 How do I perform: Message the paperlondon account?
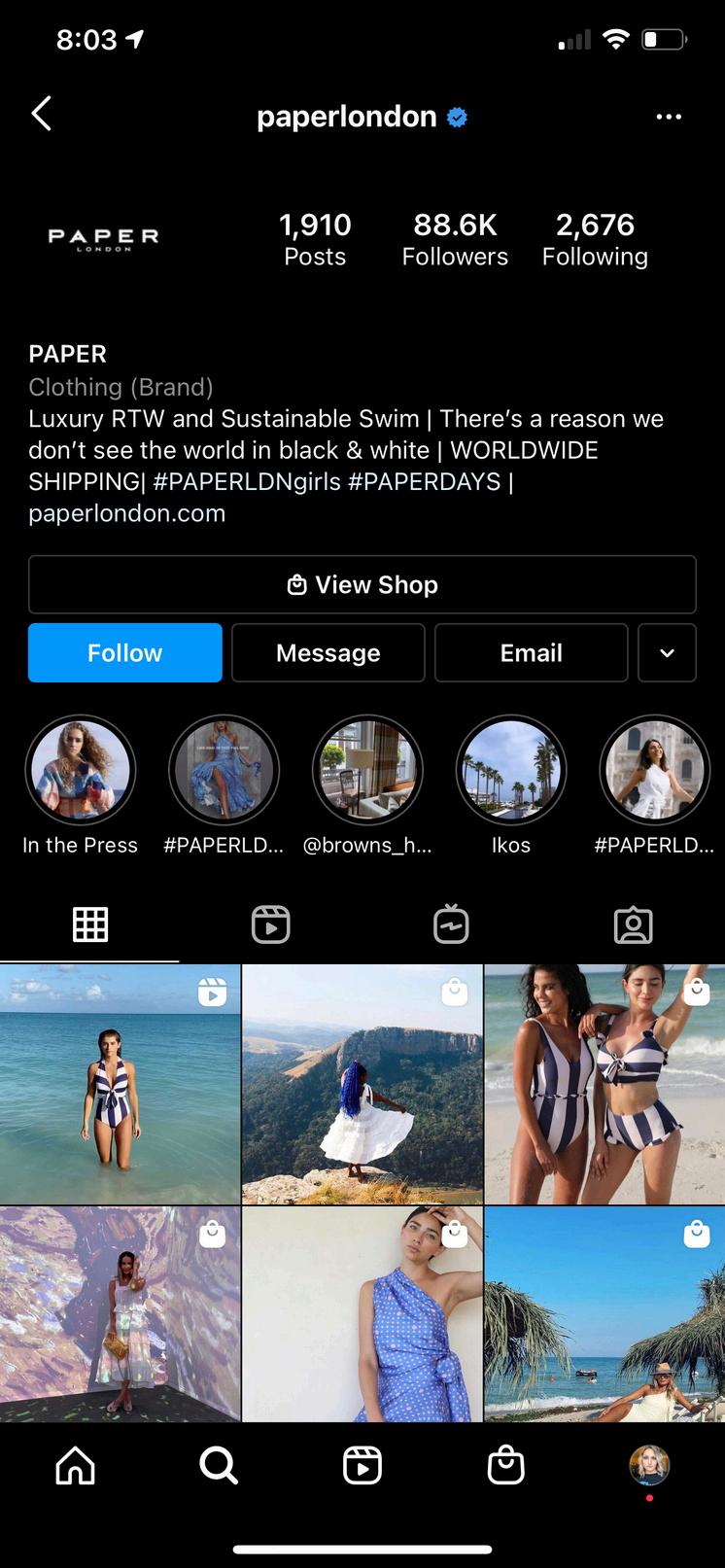coord(328,652)
